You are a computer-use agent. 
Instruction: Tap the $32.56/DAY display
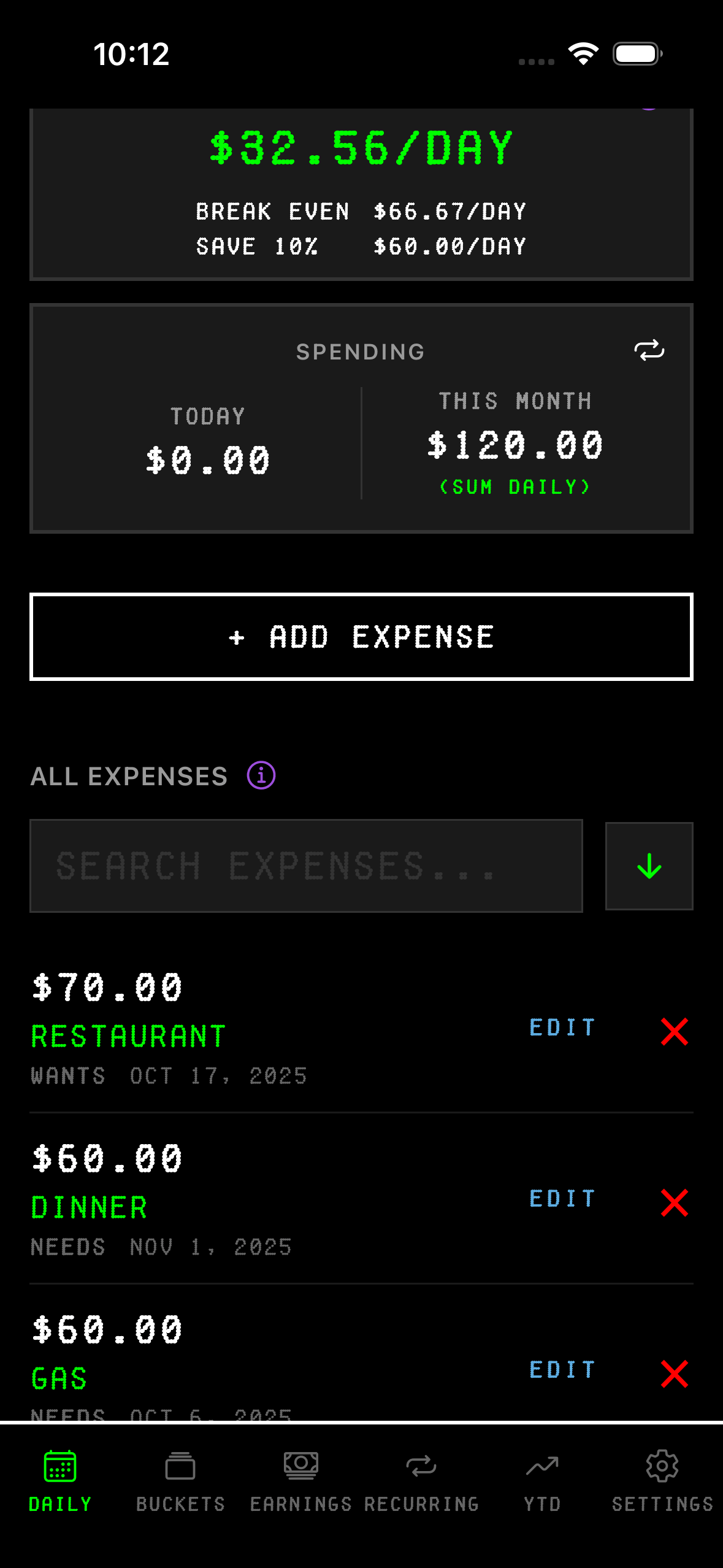coord(361,145)
